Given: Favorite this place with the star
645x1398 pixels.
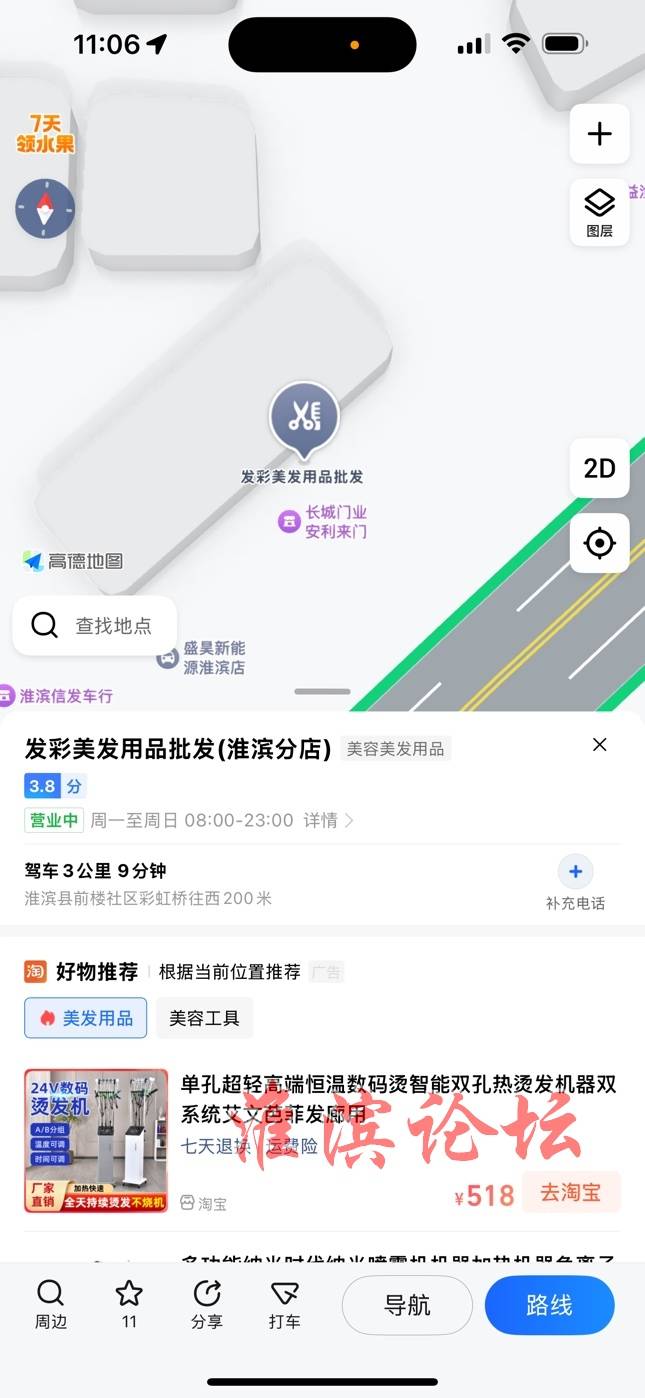Looking at the screenshot, I should (129, 1304).
